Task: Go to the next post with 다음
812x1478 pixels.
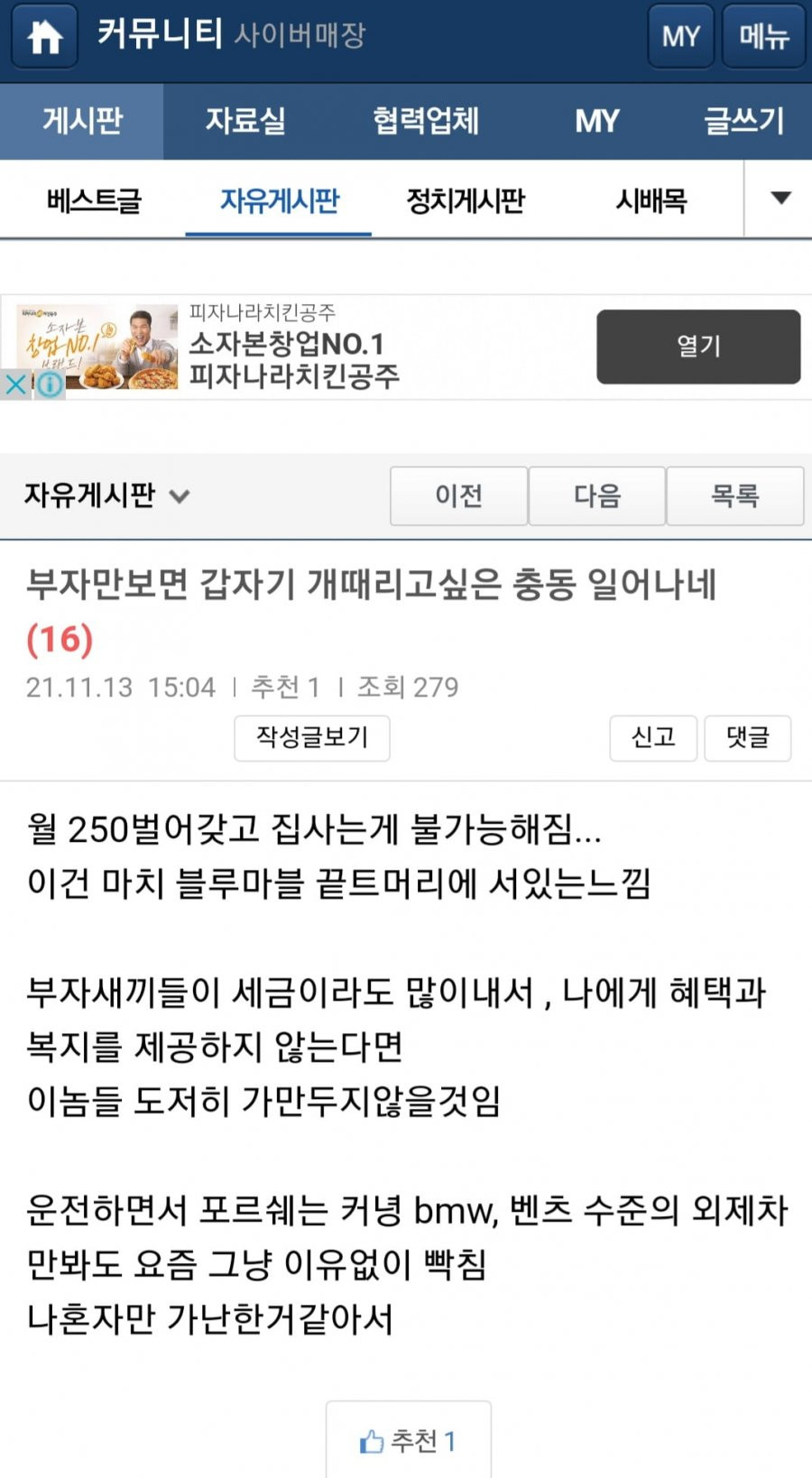Action: point(596,495)
